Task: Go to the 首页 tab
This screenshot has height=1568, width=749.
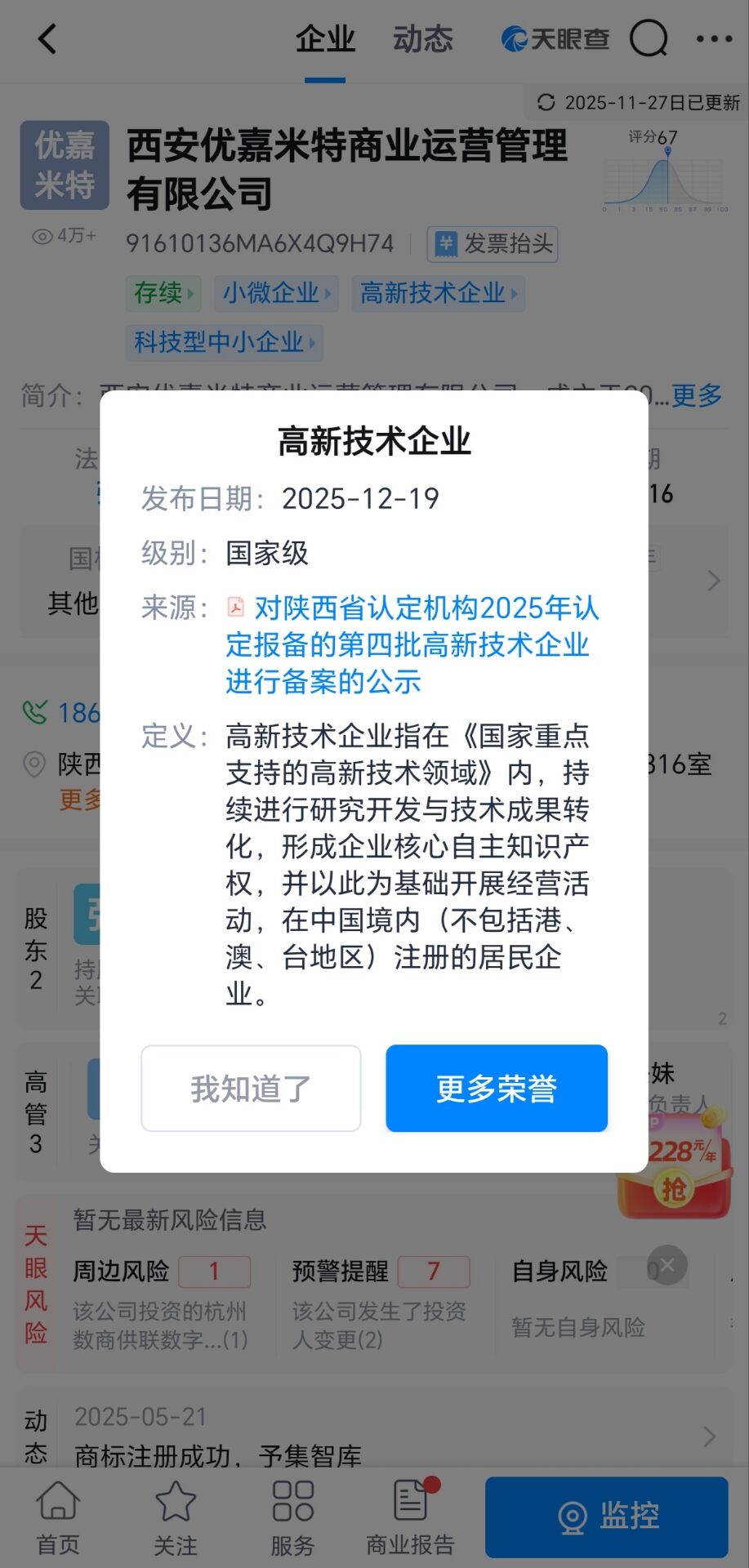Action: pos(58,1518)
